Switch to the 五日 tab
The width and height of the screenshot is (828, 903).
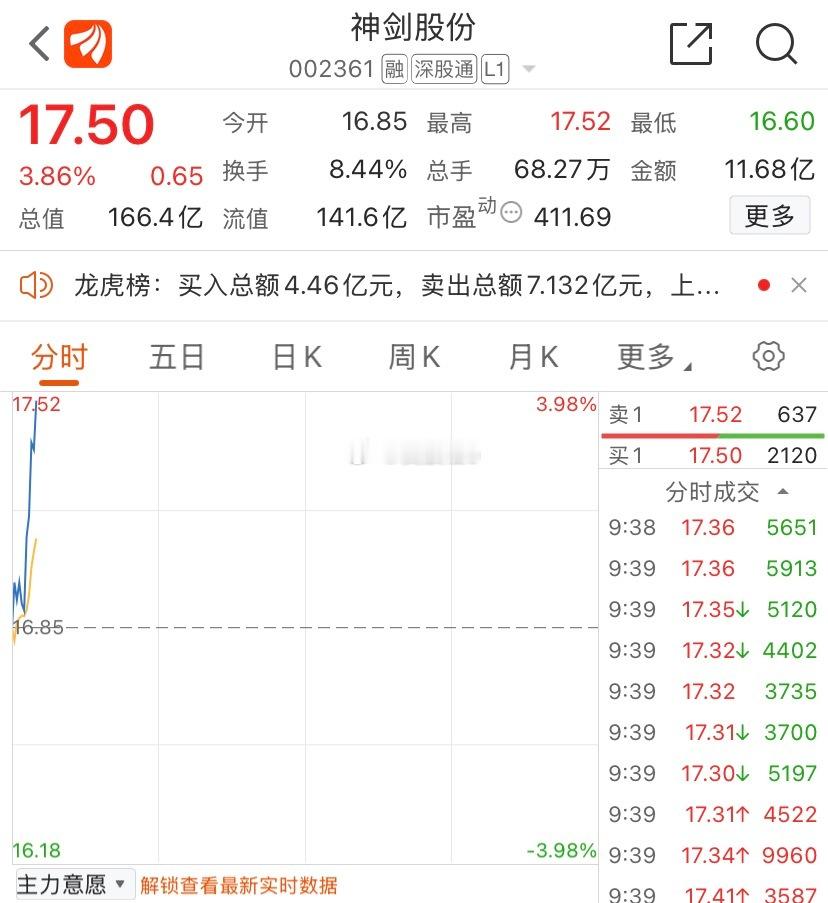(176, 357)
